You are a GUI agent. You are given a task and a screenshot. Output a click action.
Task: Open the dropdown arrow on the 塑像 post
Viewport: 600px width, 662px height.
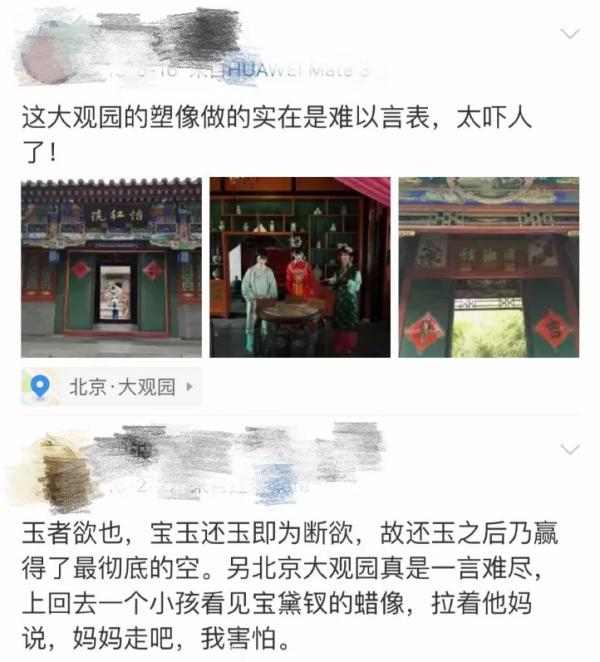coord(569,35)
